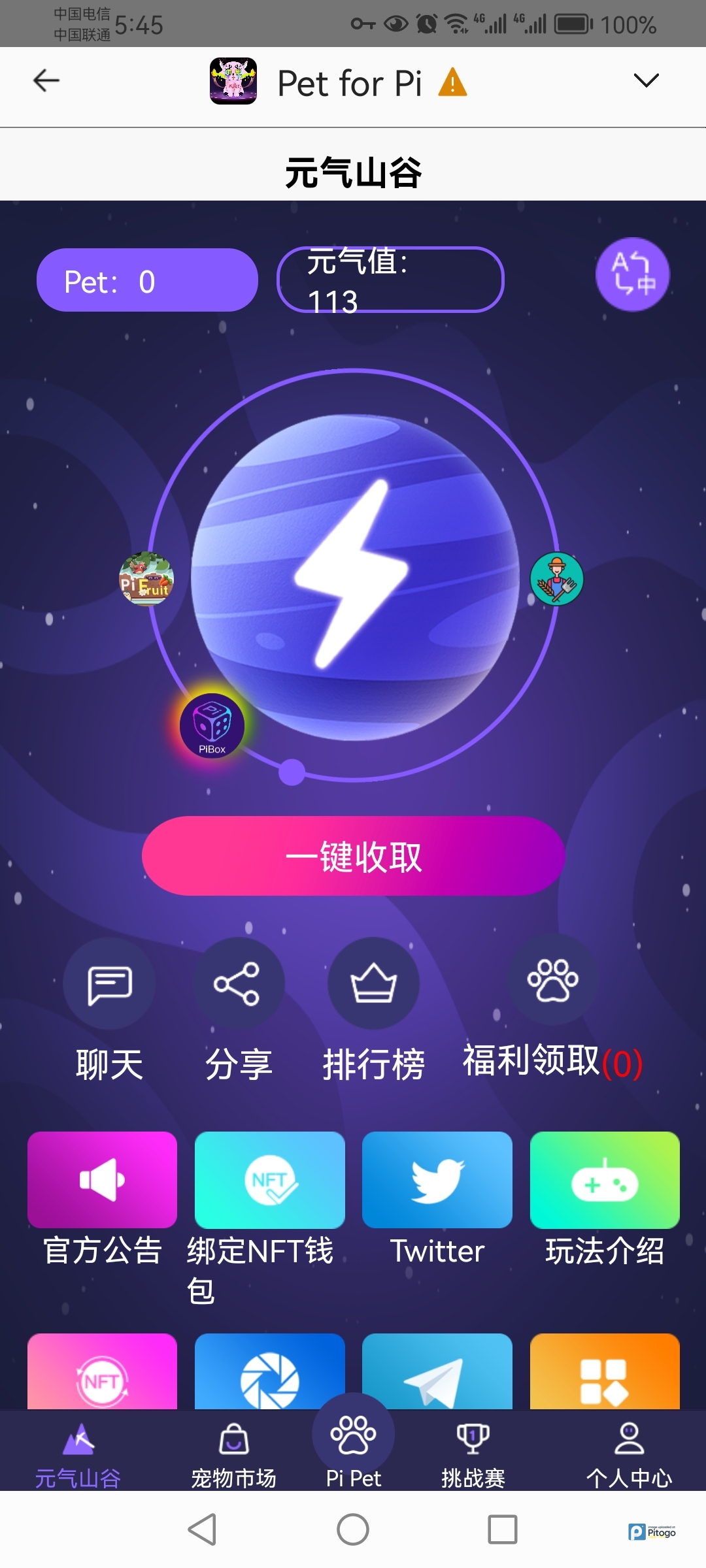Tap 一键收取 to collect all
The width and height of the screenshot is (706, 1568).
click(353, 856)
